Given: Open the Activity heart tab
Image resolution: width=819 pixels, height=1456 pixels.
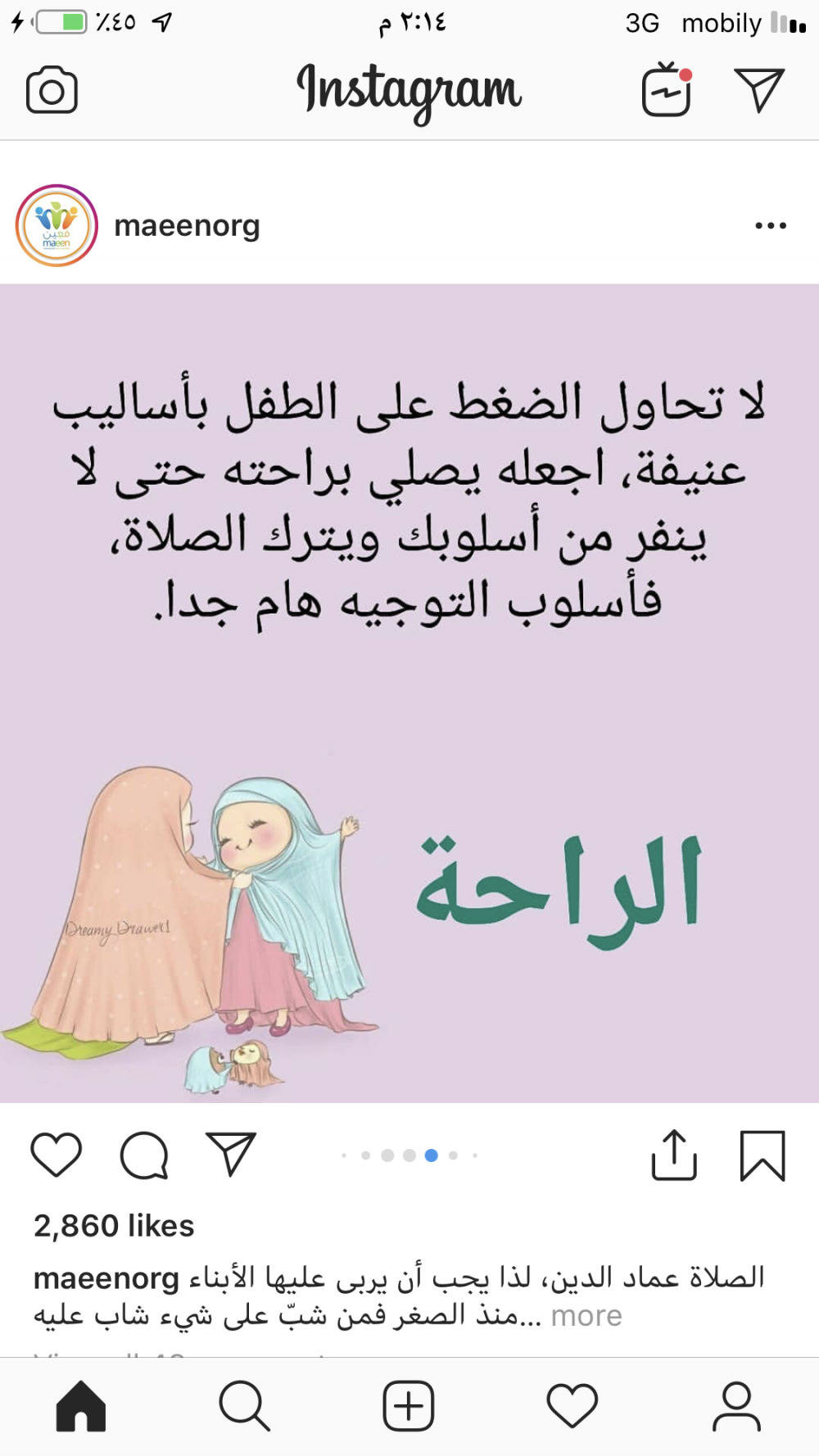Looking at the screenshot, I should point(572,1406).
